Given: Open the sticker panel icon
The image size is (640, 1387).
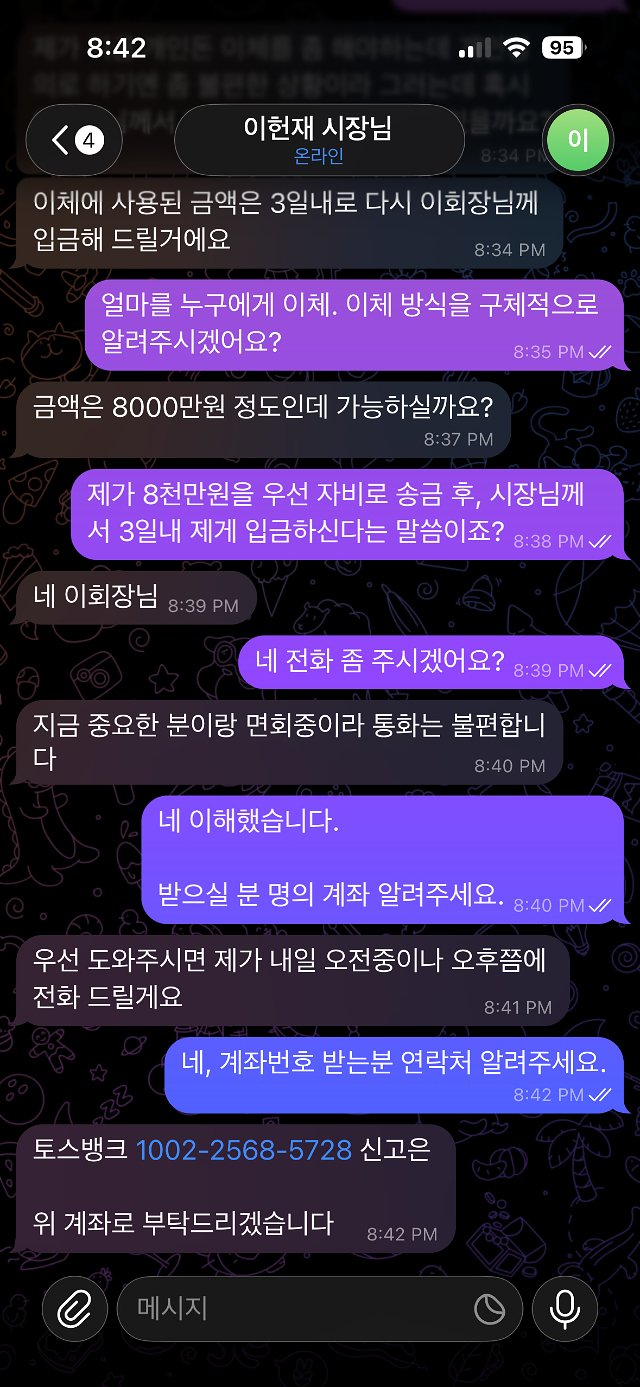Looking at the screenshot, I should (x=489, y=1308).
